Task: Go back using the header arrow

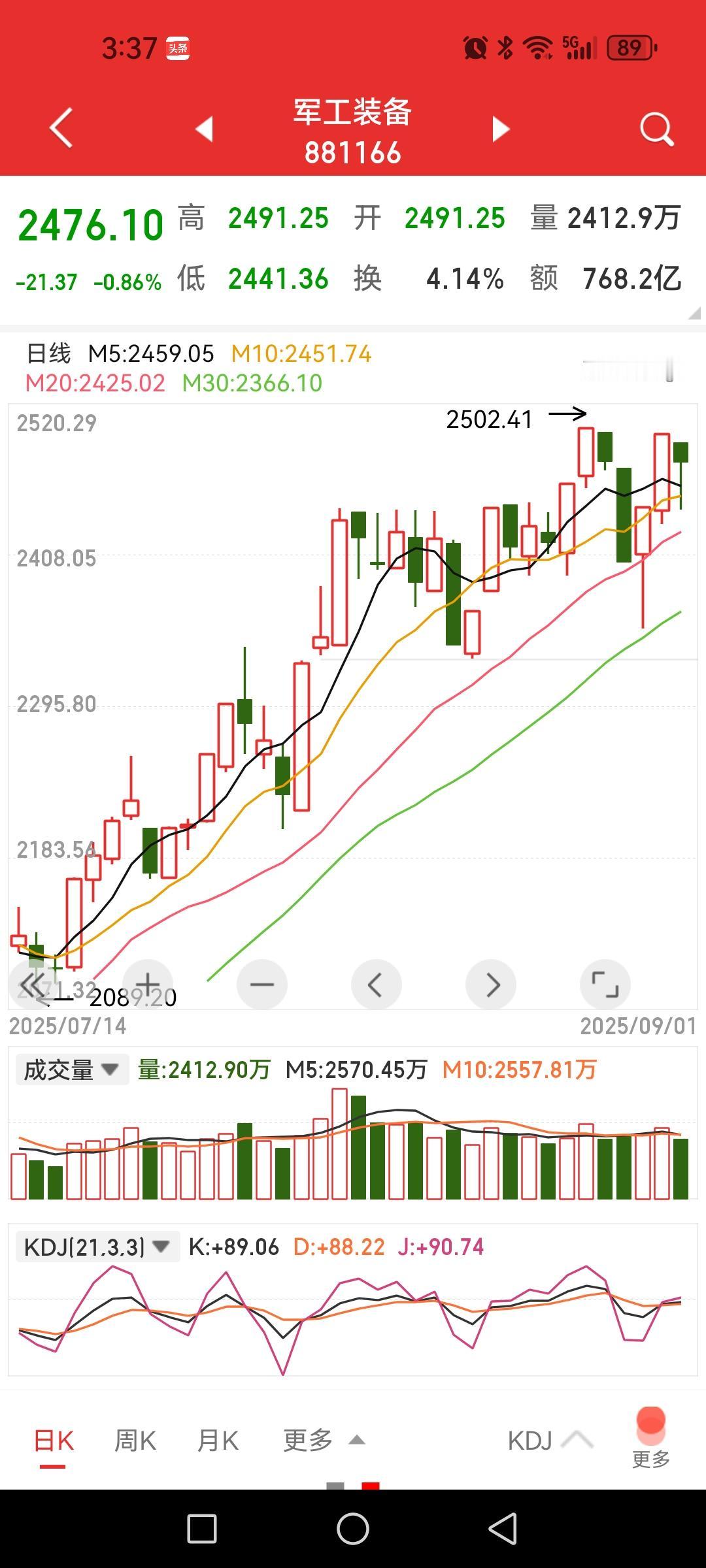Action: (61, 128)
